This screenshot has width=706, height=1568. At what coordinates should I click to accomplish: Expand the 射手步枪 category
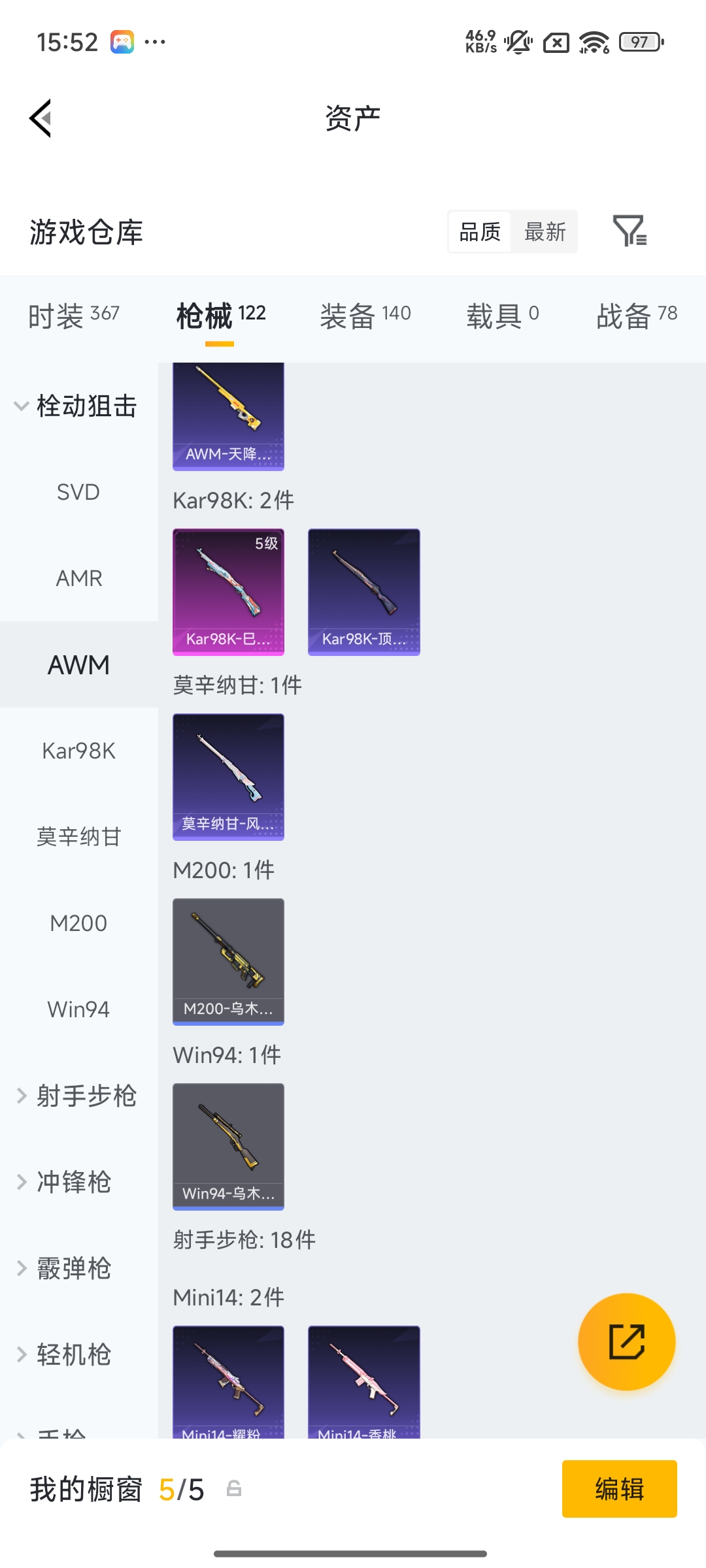pos(78,1096)
